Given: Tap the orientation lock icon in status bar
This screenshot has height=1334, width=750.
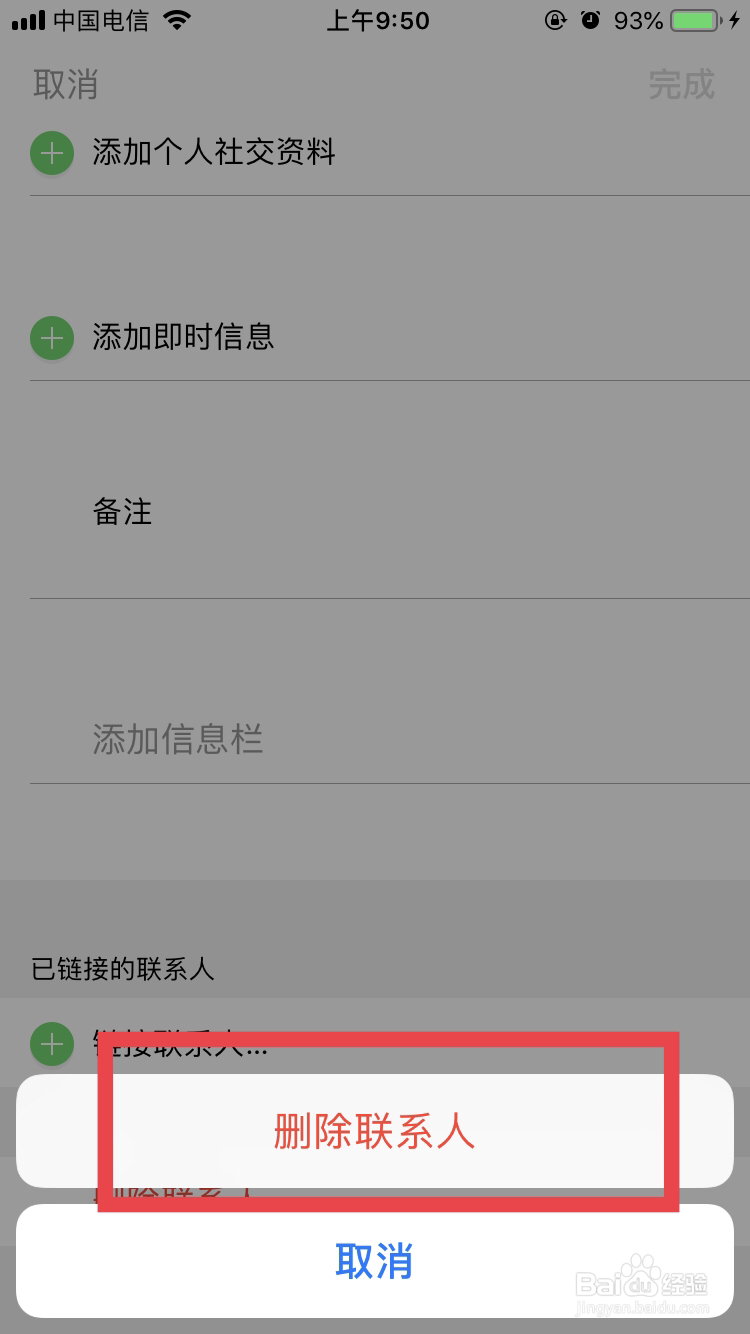Looking at the screenshot, I should tap(556, 20).
